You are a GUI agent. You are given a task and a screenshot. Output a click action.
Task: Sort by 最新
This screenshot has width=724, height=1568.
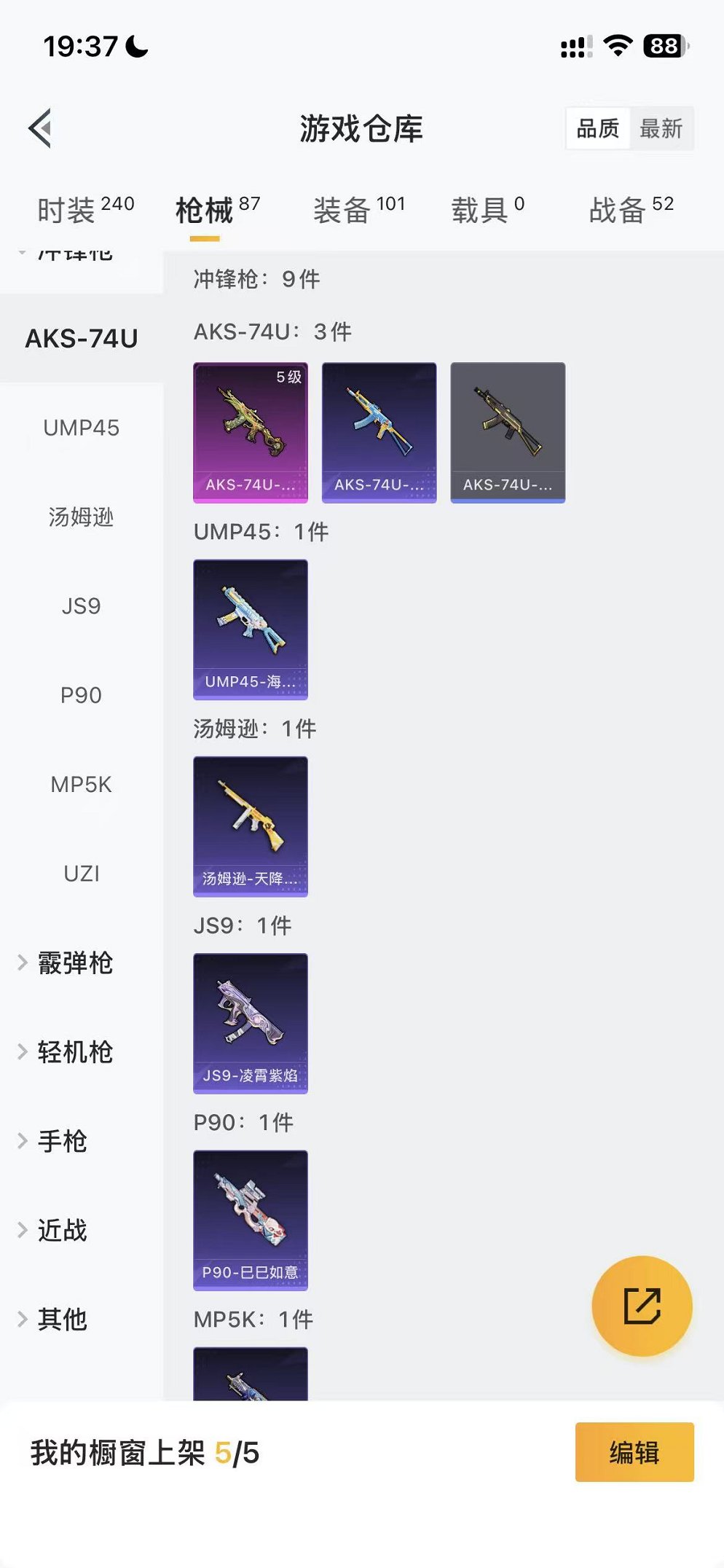pos(660,129)
